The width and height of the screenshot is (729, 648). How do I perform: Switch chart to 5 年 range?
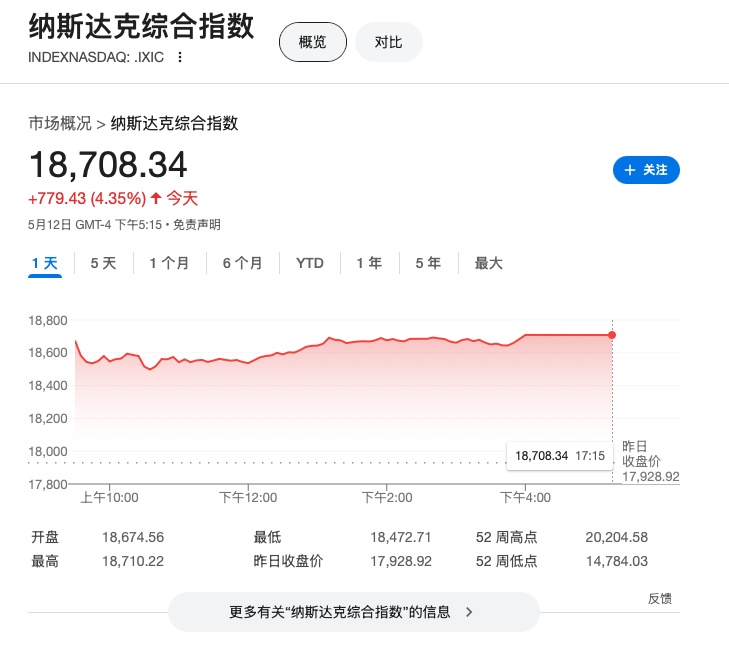(428, 263)
